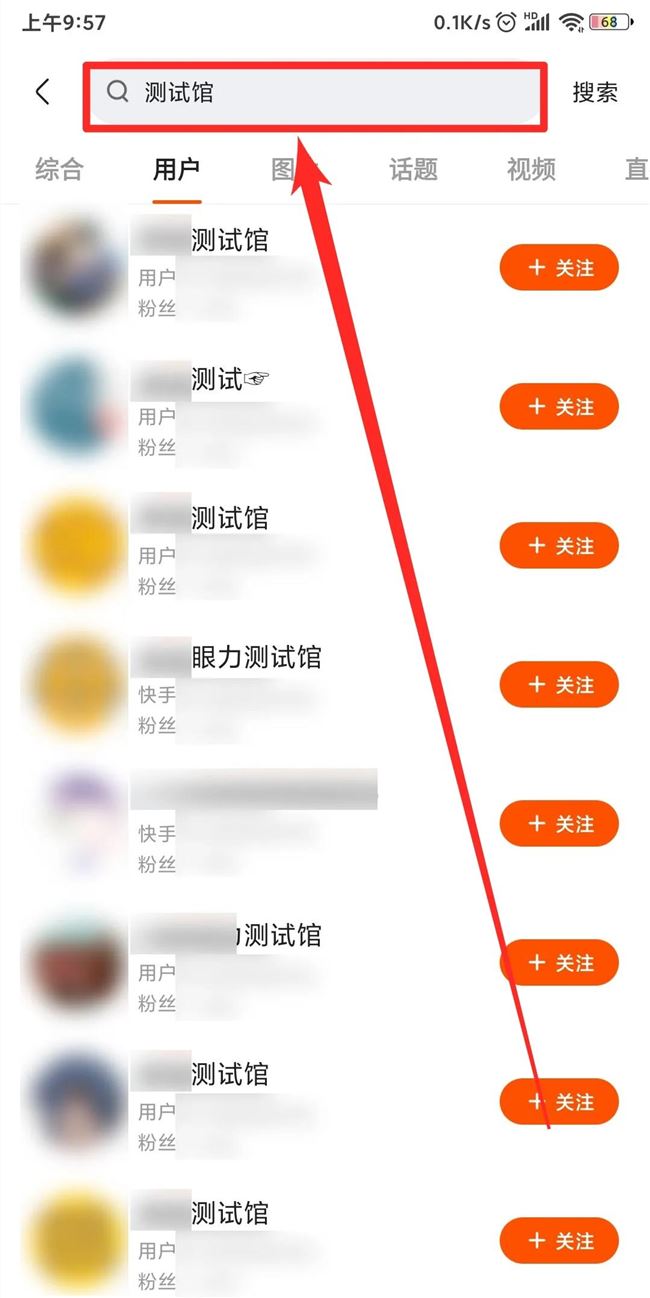Tap the search field containing 测试馆
This screenshot has height=1298, width=650.
pyautogui.click(x=314, y=93)
